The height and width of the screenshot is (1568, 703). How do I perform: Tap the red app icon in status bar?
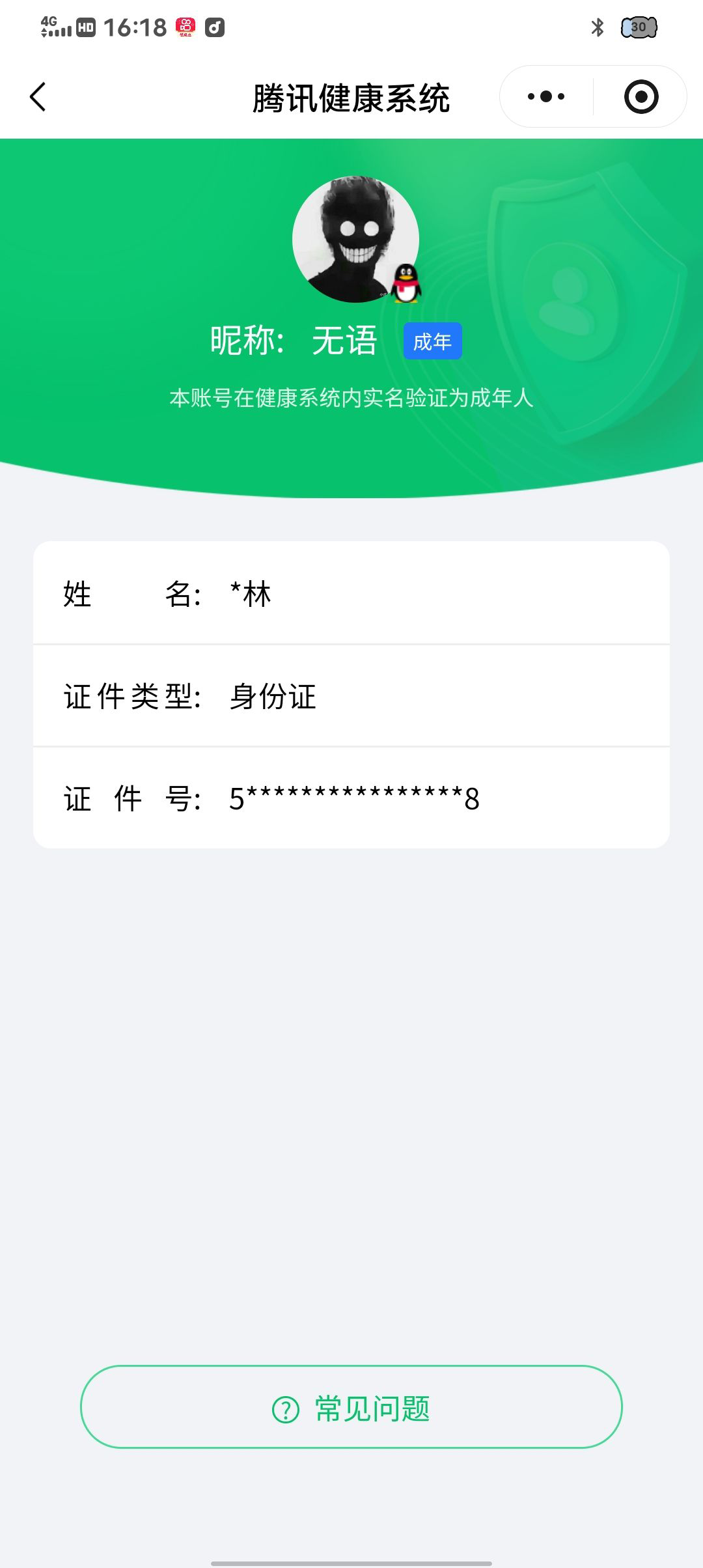(186, 26)
